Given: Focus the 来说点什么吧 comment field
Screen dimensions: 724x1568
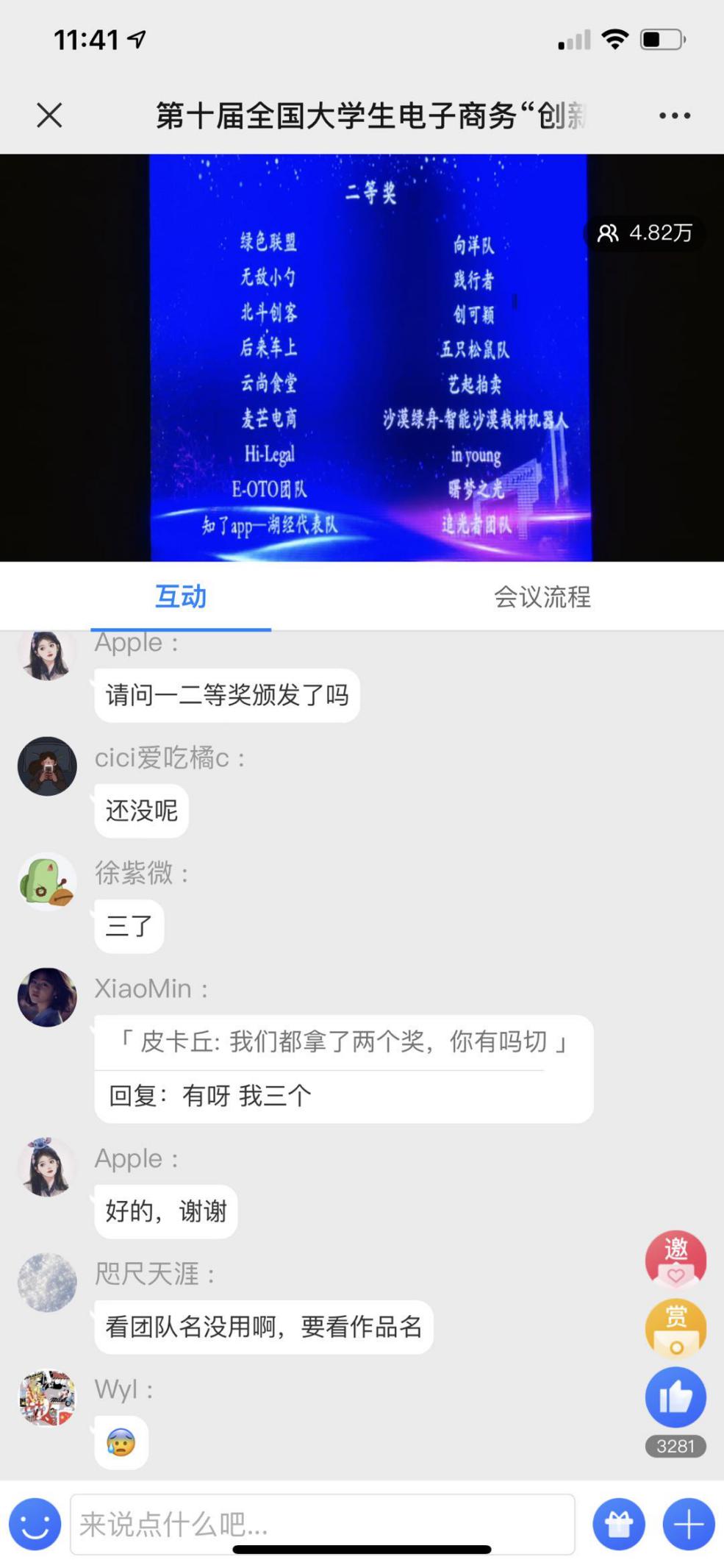Looking at the screenshot, I should (322, 1524).
